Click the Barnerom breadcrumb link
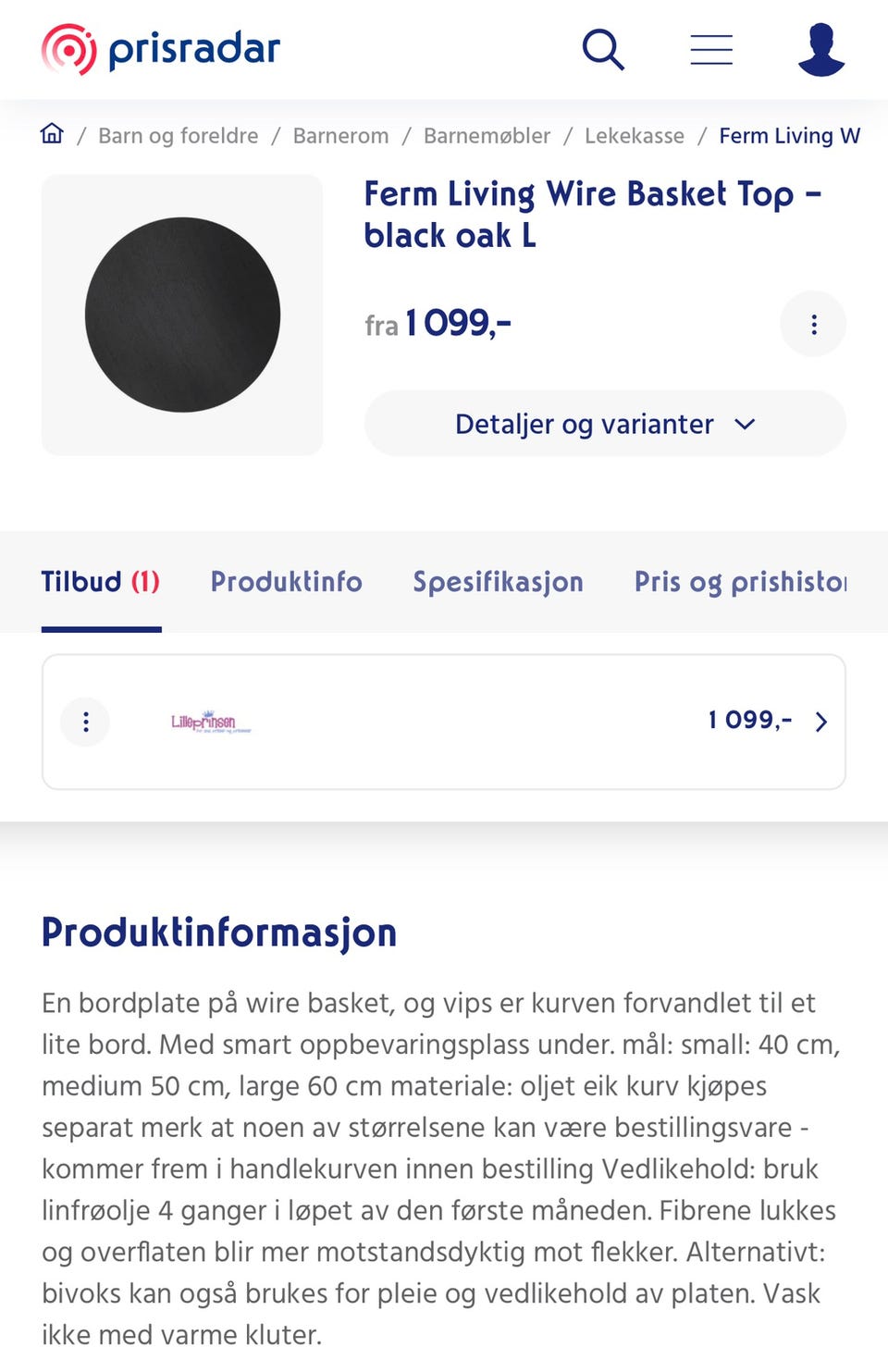This screenshot has width=888, height=1372. point(340,135)
